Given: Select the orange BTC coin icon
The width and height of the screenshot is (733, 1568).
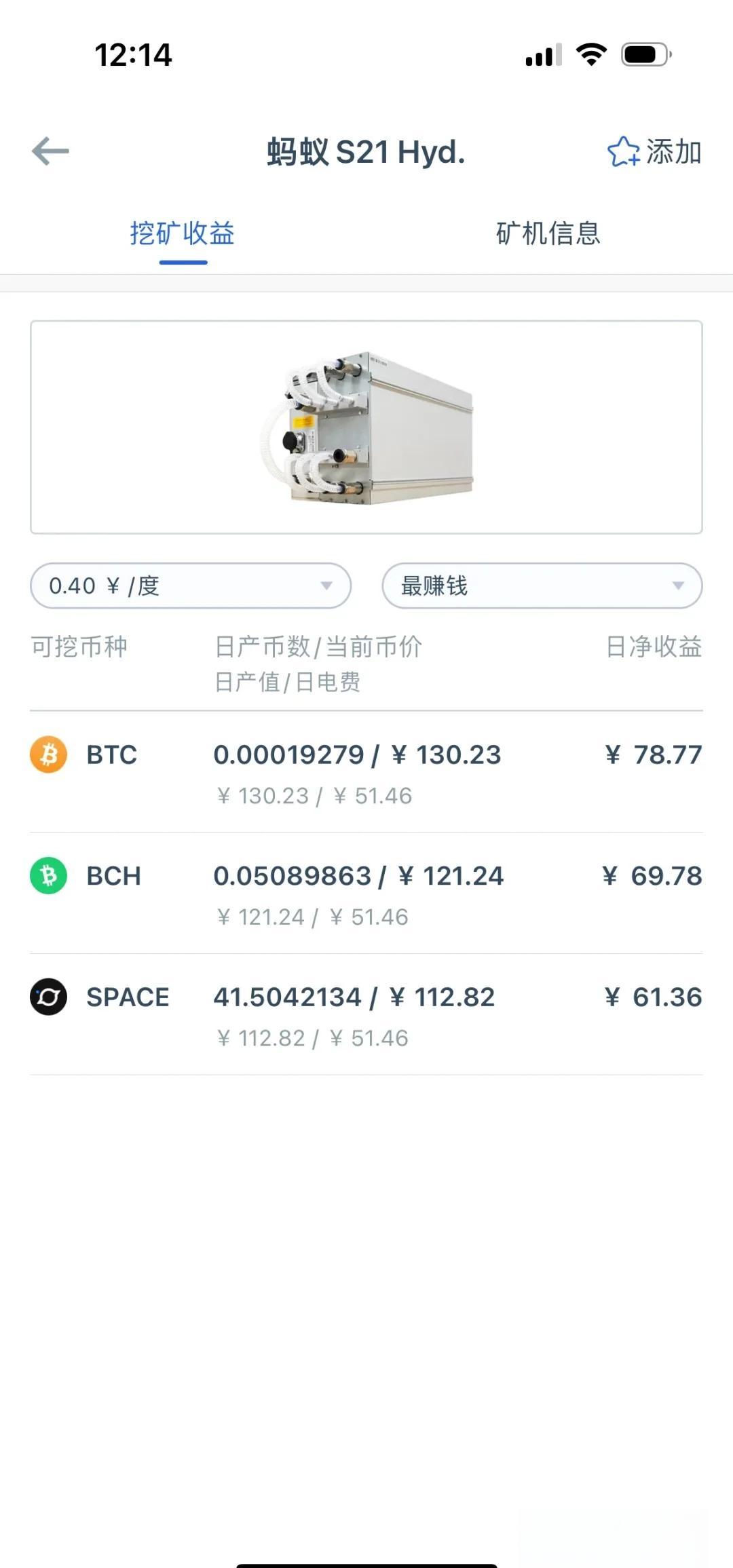Looking at the screenshot, I should tap(49, 754).
